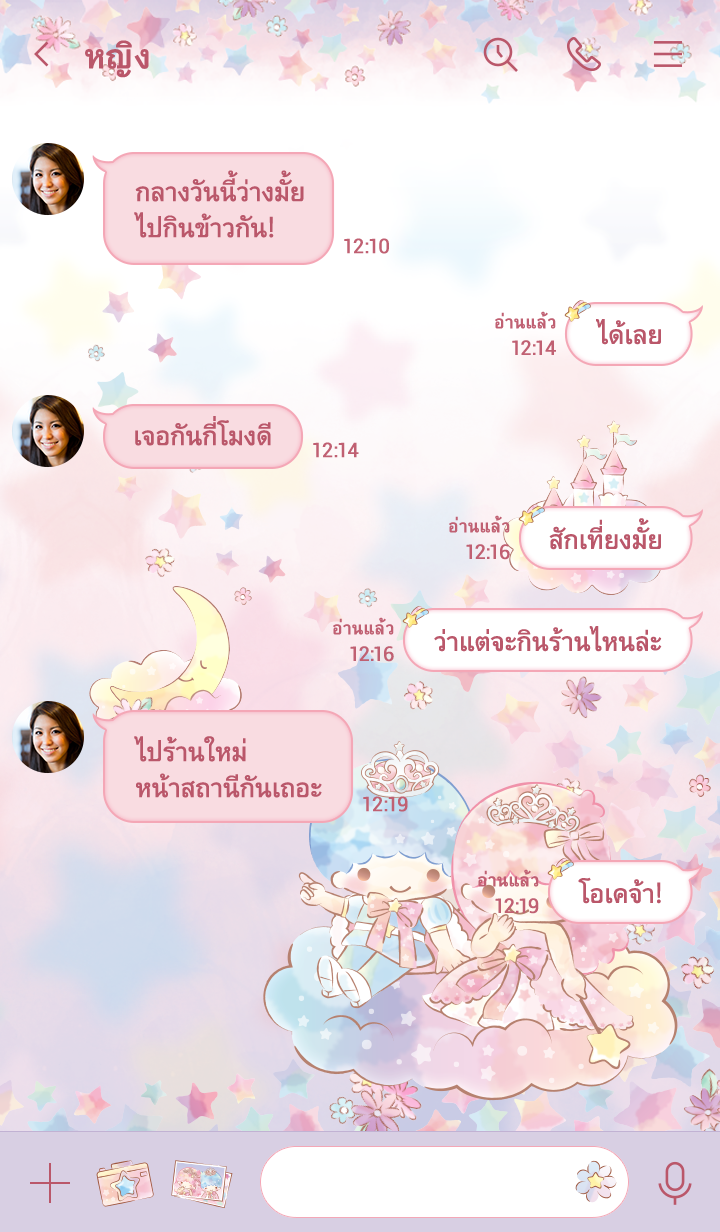Open the photo gallery picker
This screenshot has height=1232, width=720.
200,1183
